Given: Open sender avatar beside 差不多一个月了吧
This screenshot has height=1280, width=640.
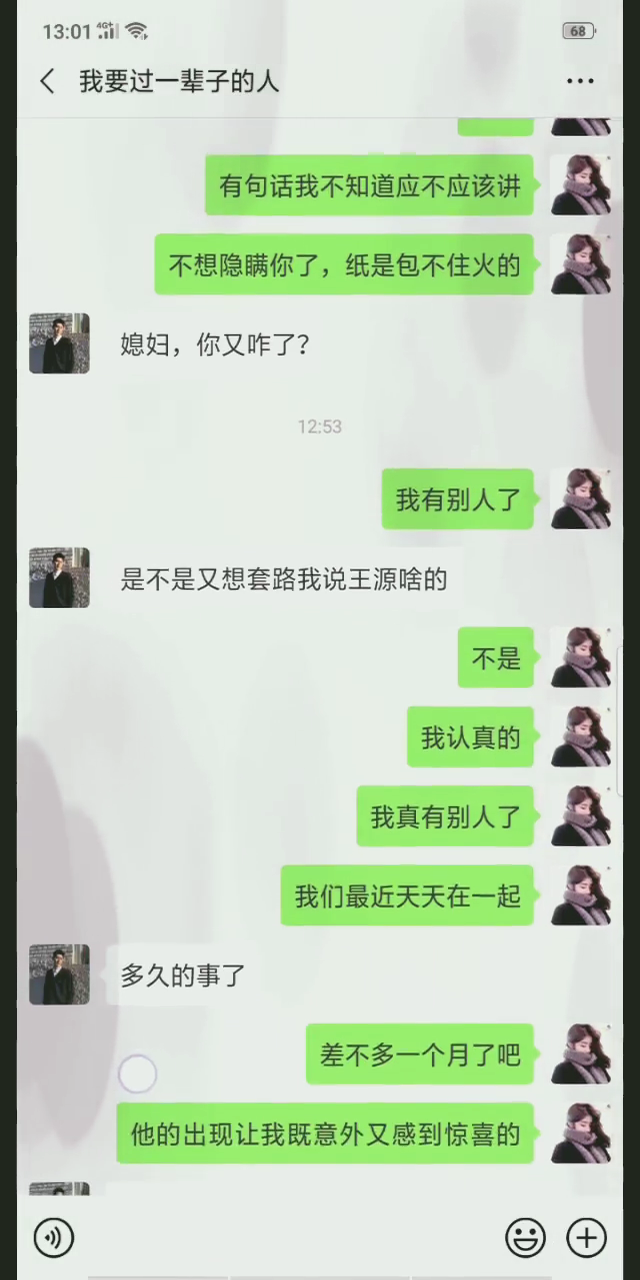Looking at the screenshot, I should [x=581, y=1054].
